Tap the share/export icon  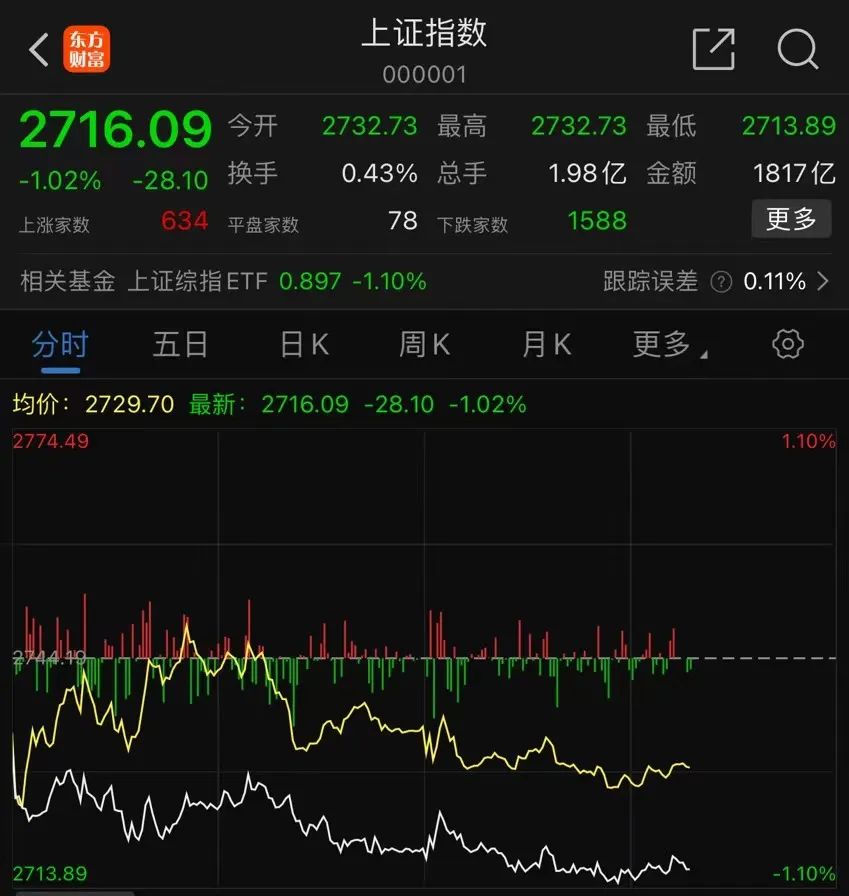[x=713, y=50]
